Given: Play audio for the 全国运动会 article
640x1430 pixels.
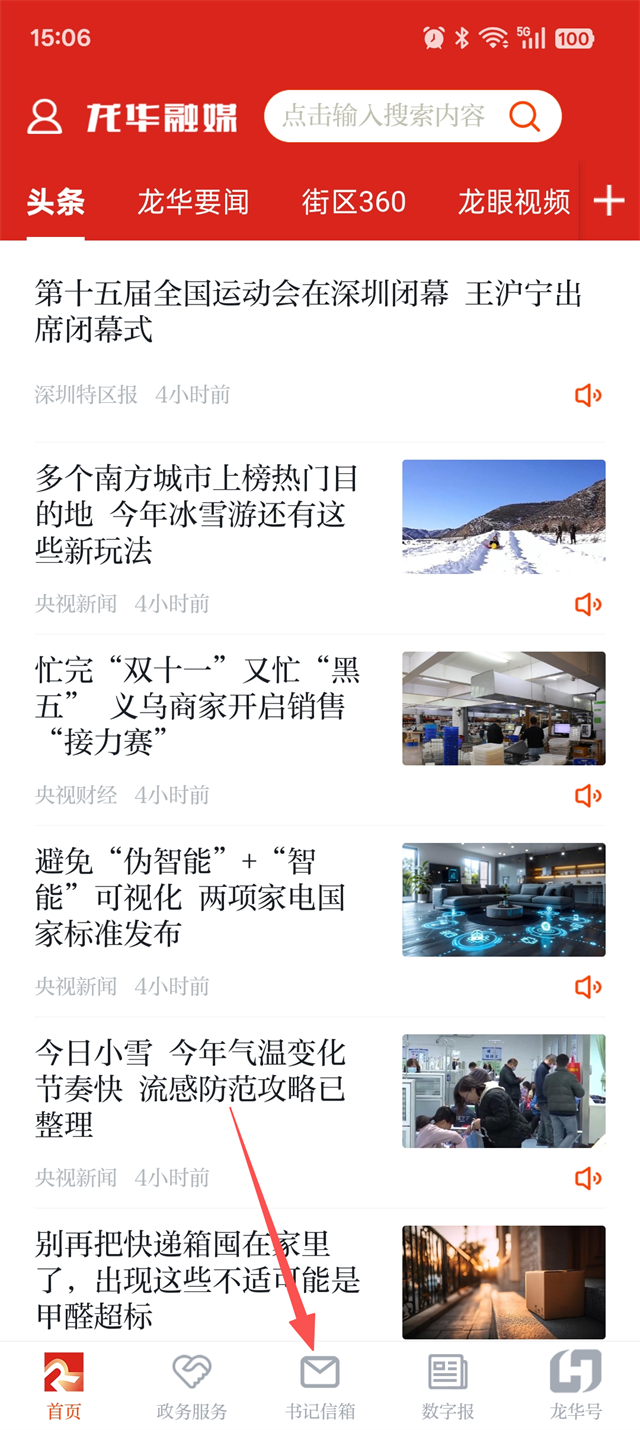Looking at the screenshot, I should coord(588,395).
